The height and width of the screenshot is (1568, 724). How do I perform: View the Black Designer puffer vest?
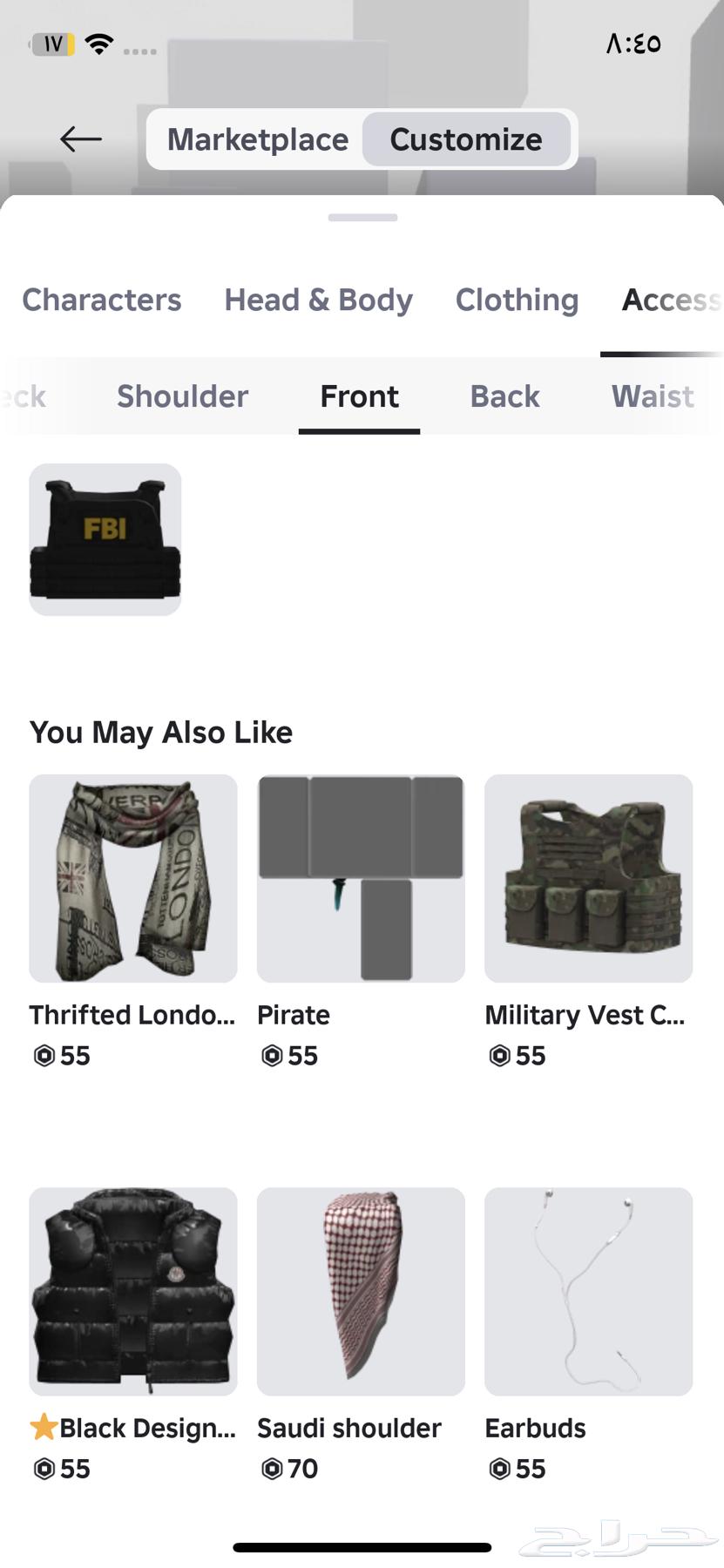[133, 1291]
